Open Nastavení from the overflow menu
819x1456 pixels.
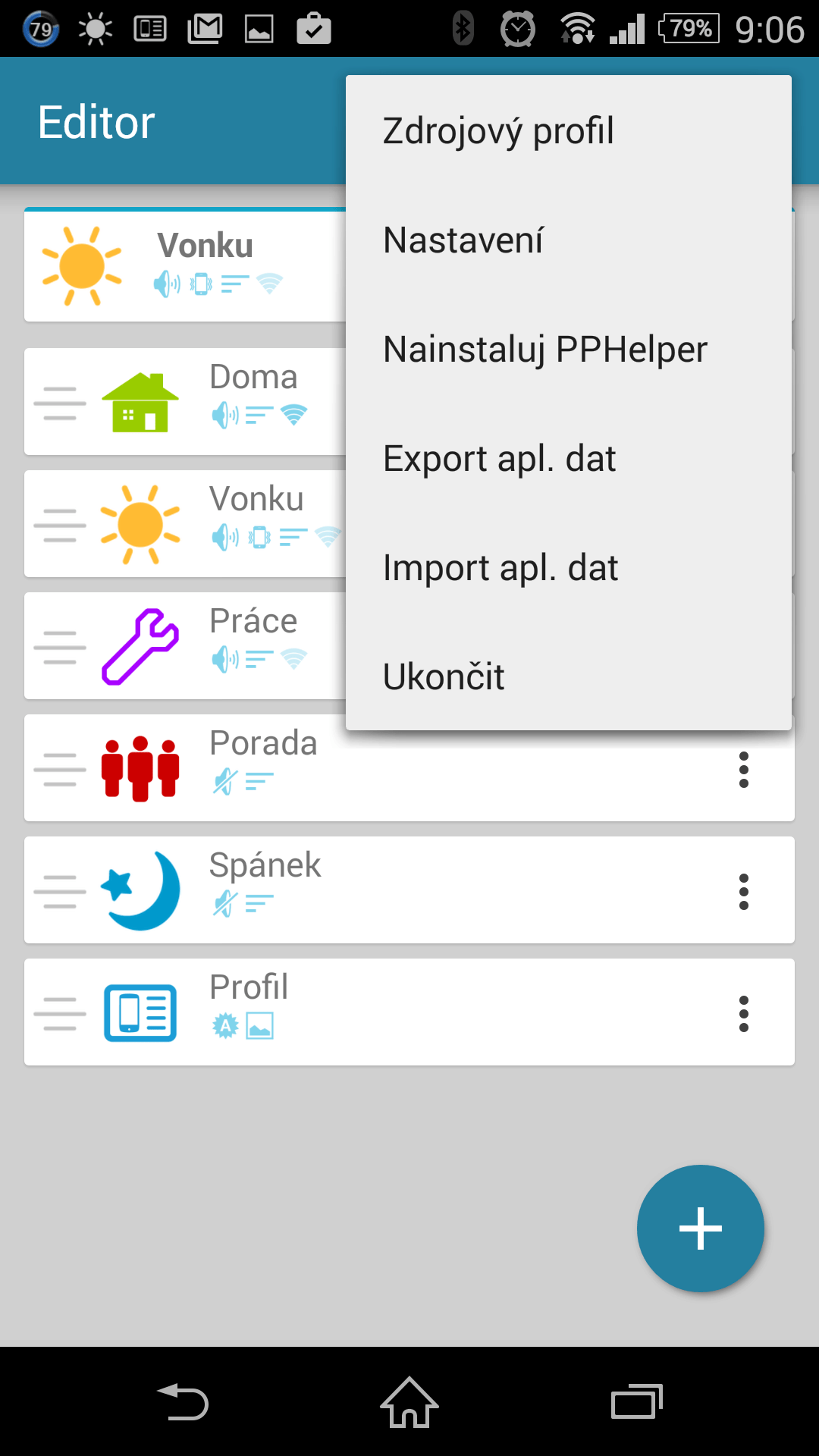569,240
